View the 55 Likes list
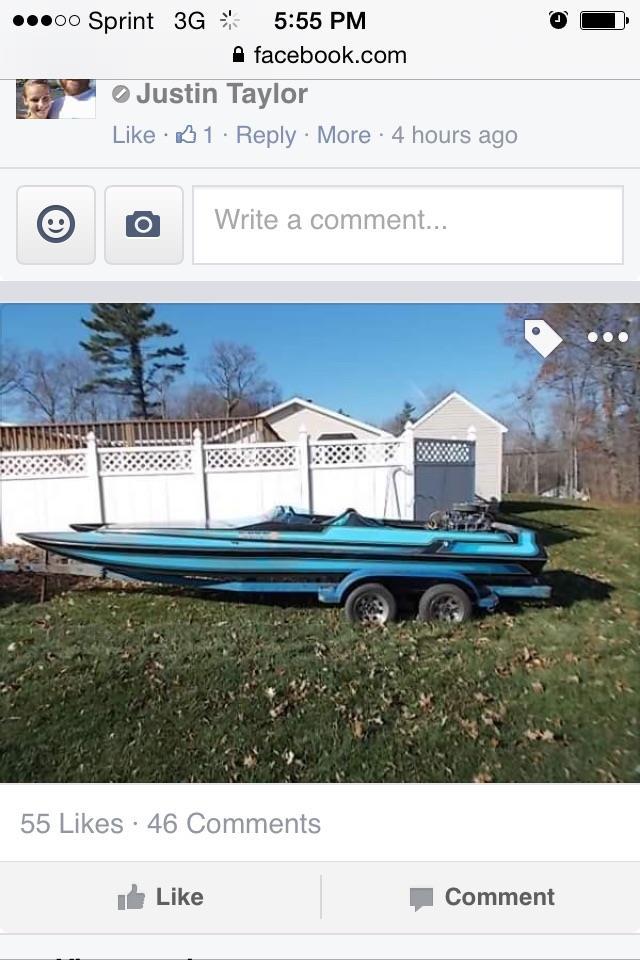The width and height of the screenshot is (640, 960). (71, 824)
